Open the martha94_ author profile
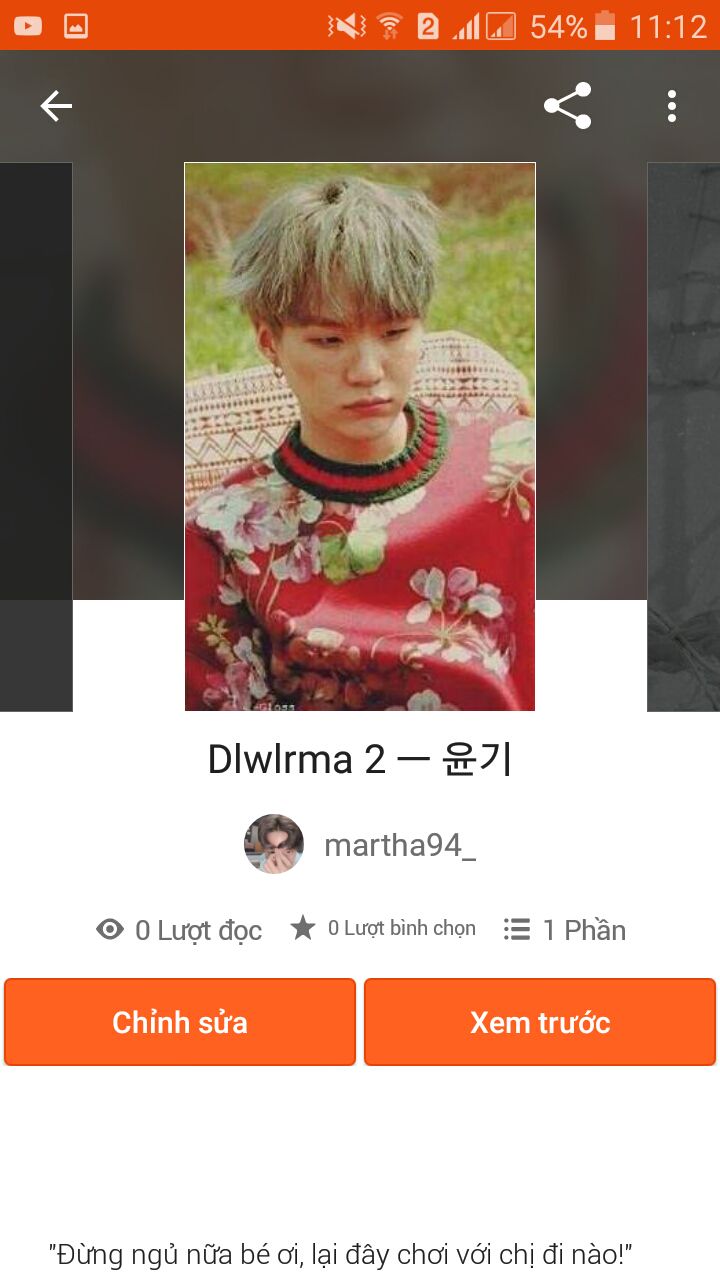The height and width of the screenshot is (1280, 720). coord(361,845)
